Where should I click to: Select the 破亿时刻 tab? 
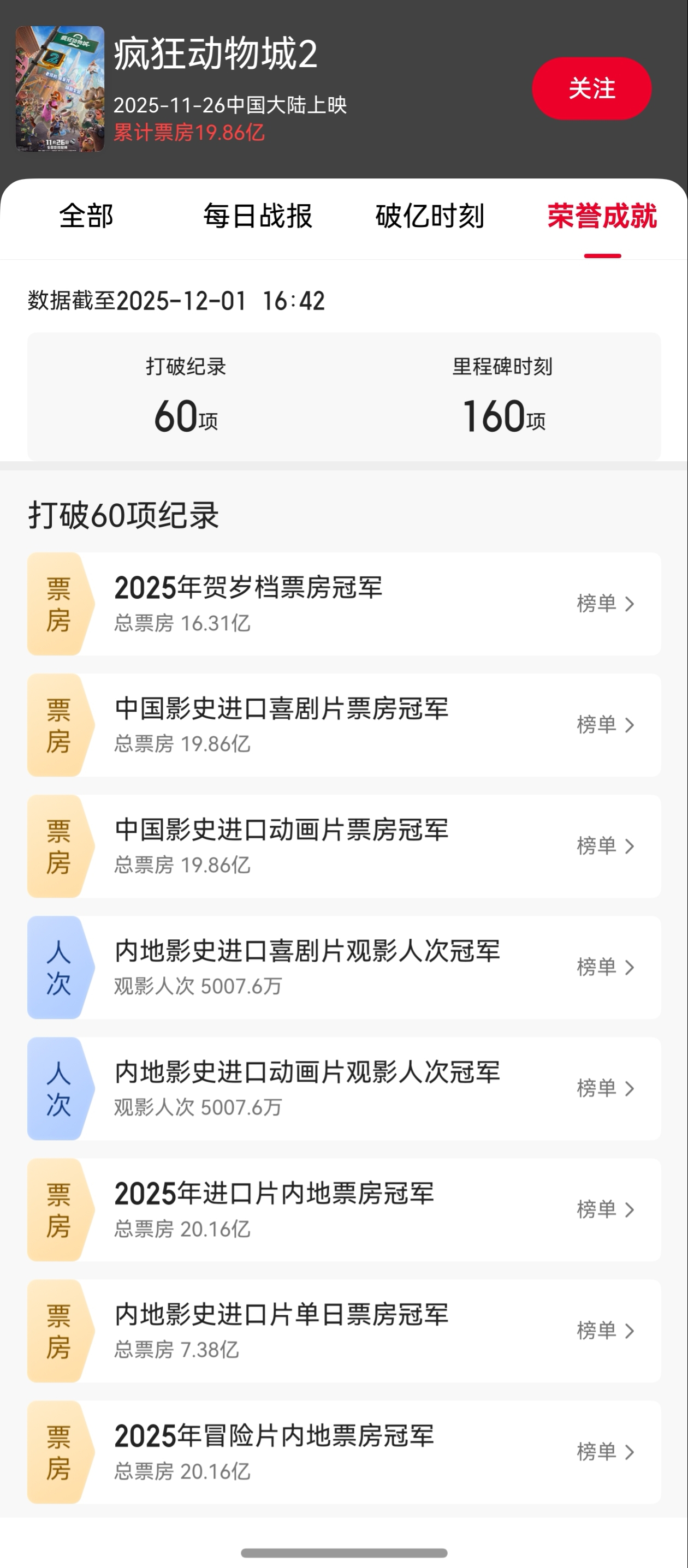[x=430, y=216]
